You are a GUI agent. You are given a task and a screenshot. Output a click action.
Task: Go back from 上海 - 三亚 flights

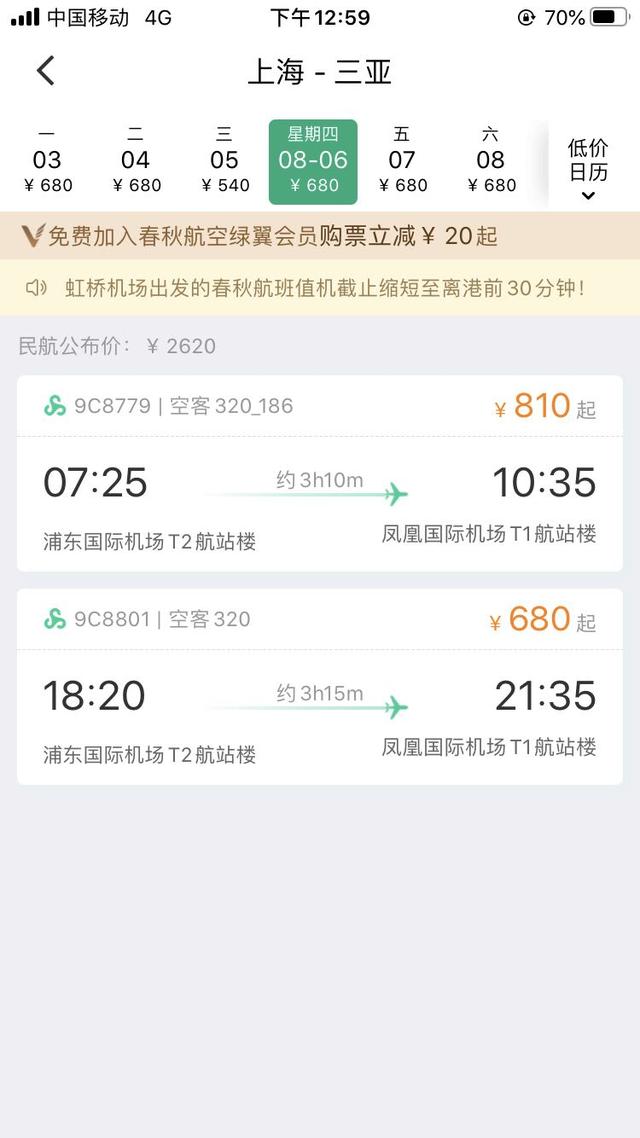pyautogui.click(x=46, y=71)
